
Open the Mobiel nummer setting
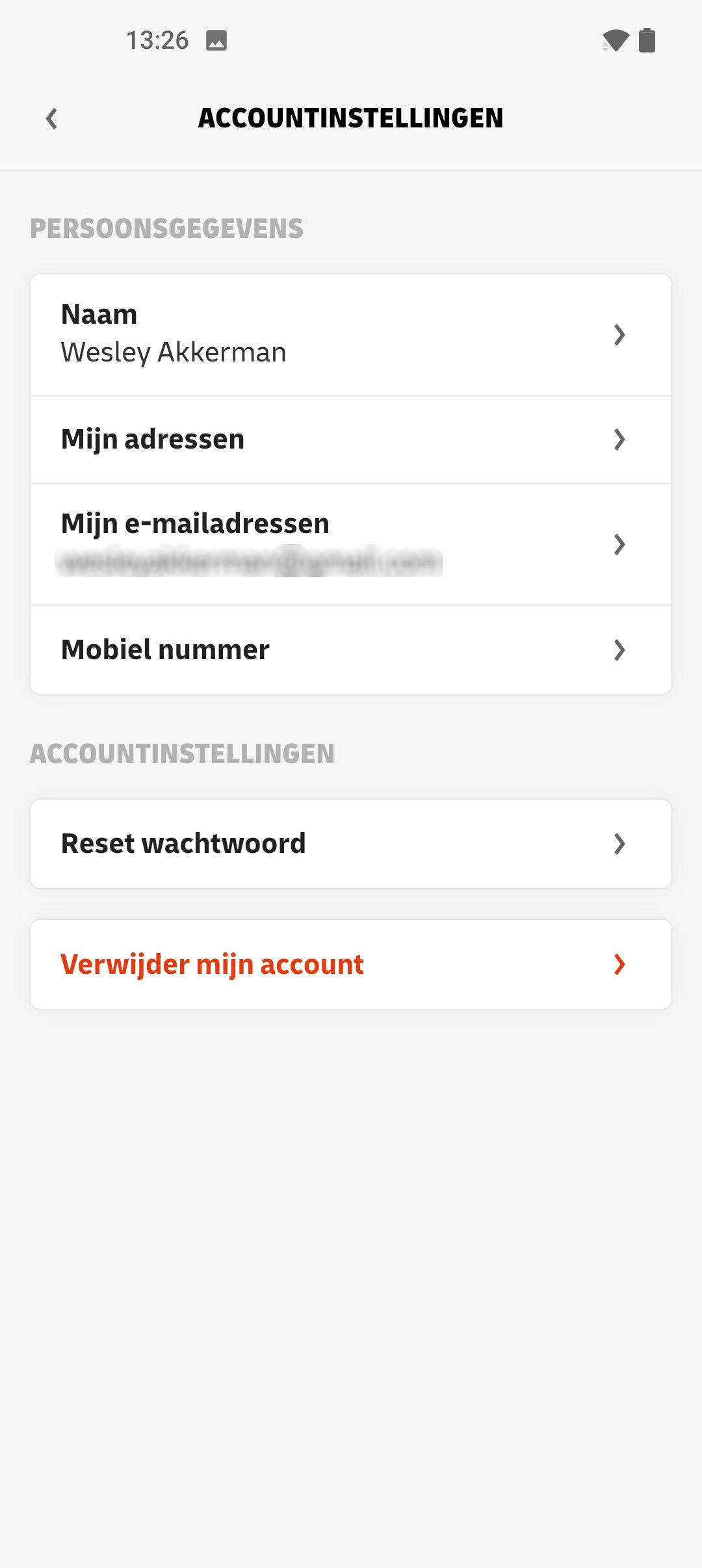pos(350,649)
